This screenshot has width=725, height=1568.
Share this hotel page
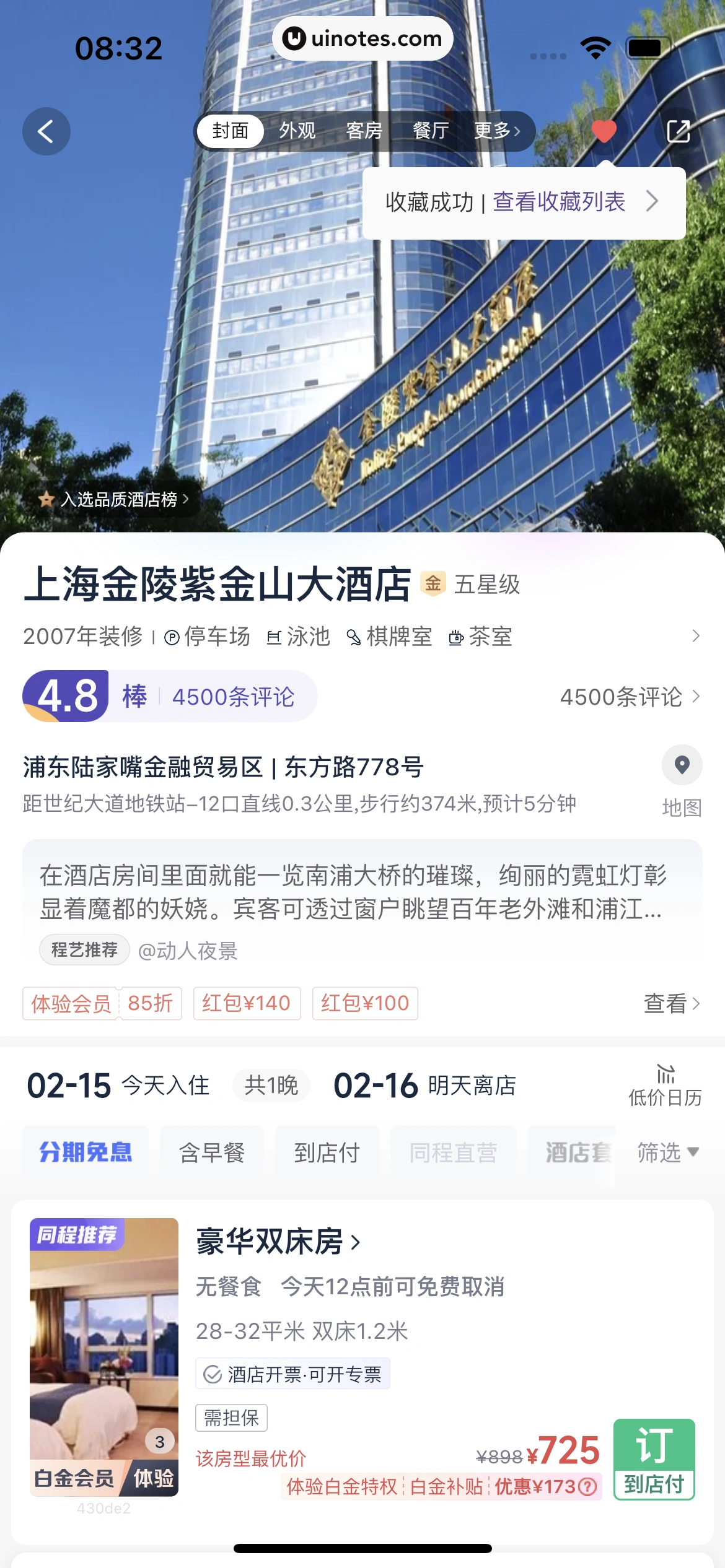(678, 131)
